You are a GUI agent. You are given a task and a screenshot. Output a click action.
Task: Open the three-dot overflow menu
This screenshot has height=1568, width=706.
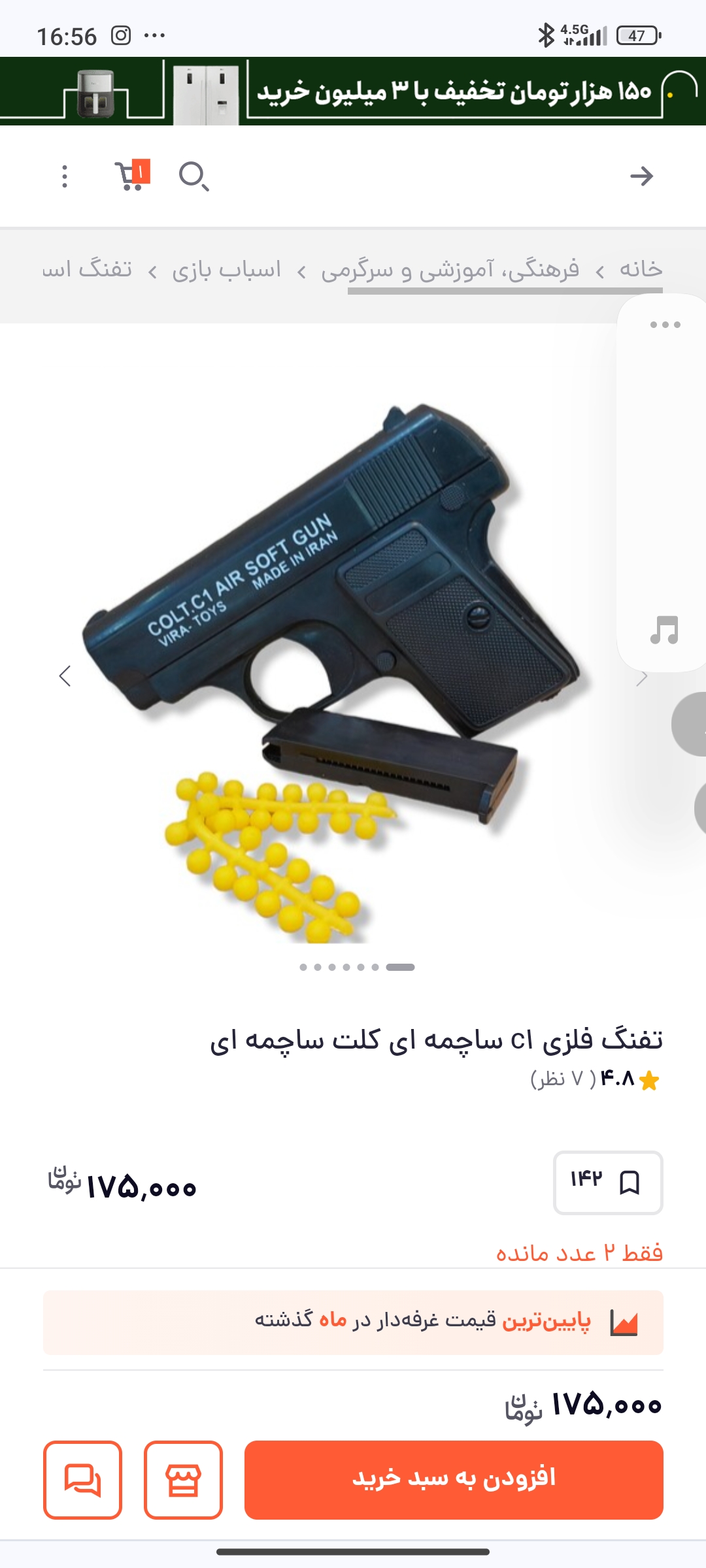[x=64, y=176]
